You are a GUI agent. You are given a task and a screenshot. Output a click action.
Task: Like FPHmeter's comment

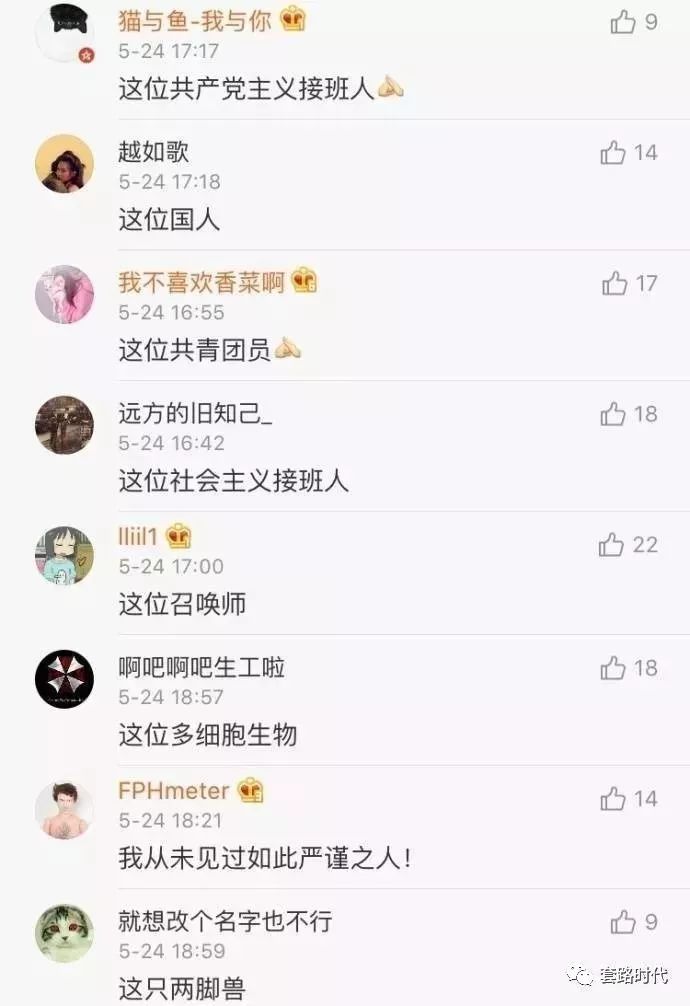pos(613,799)
